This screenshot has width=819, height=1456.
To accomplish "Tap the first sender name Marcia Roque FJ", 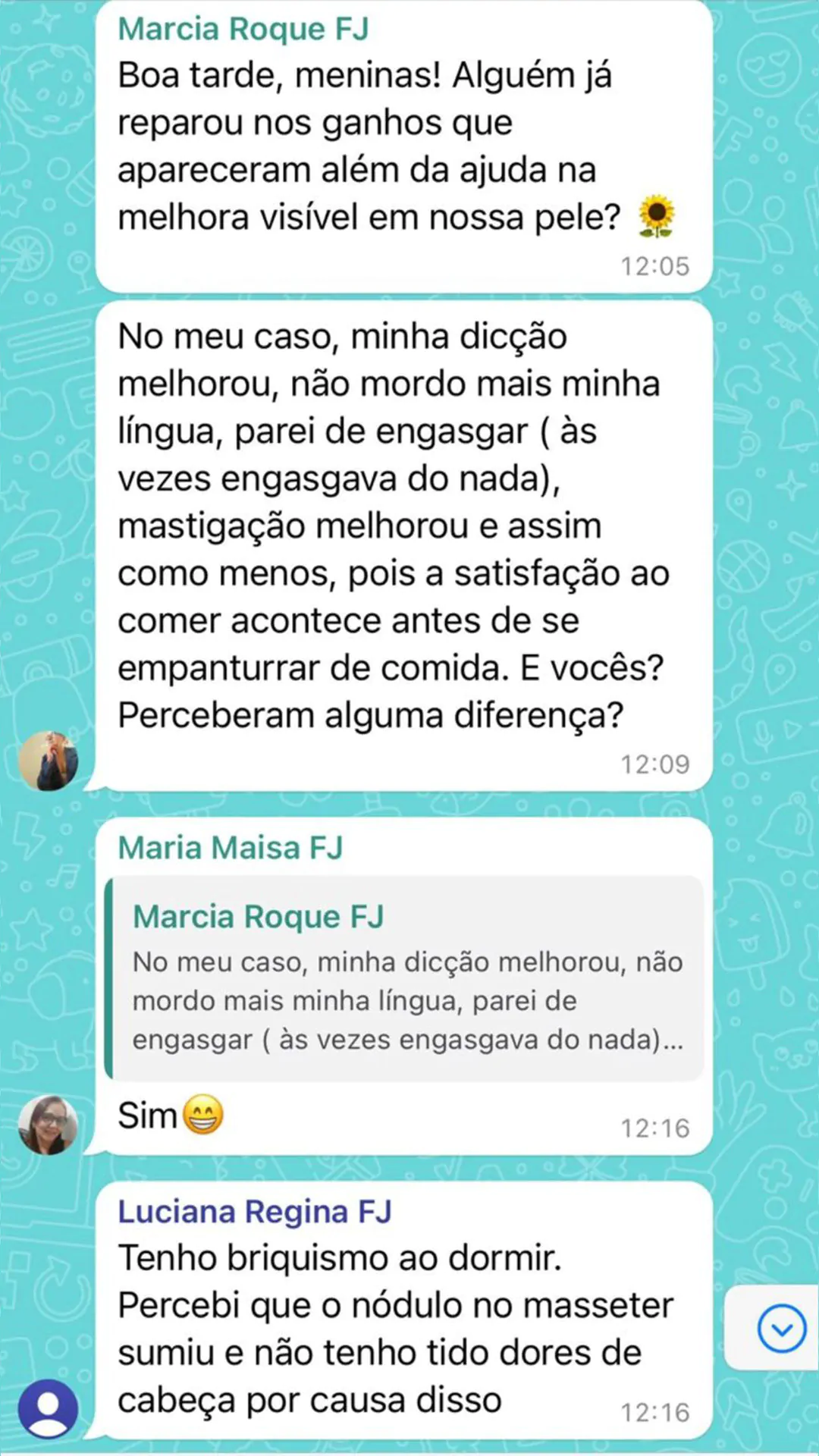I will click(243, 29).
